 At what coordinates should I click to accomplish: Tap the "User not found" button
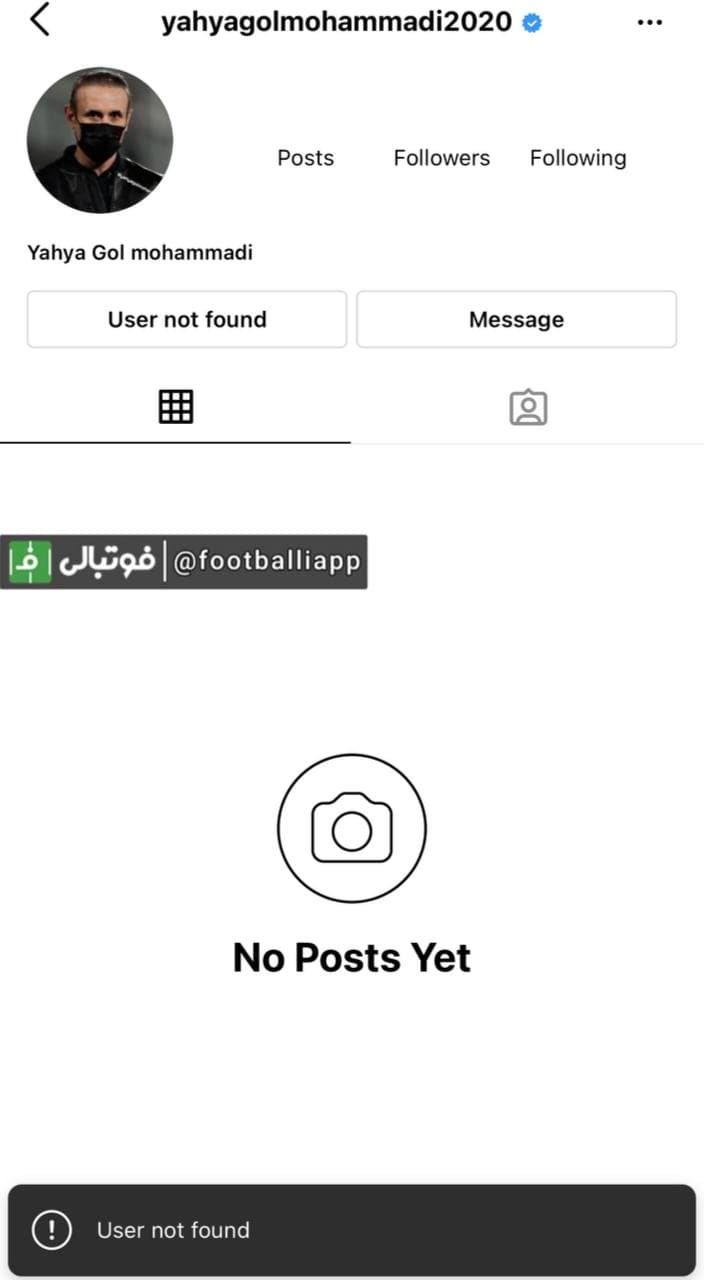187,320
